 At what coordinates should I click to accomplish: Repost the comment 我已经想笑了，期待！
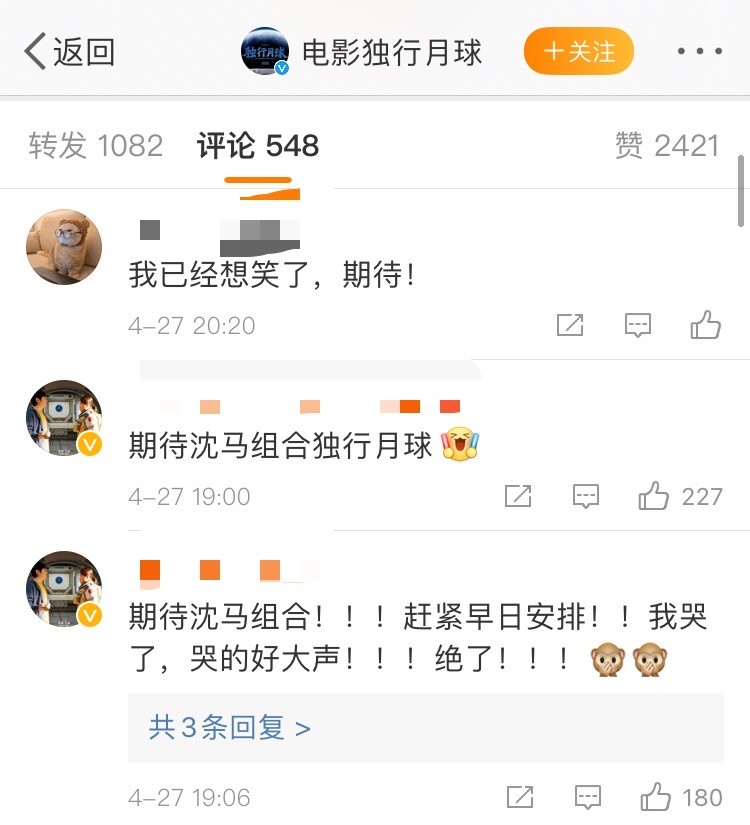pos(570,325)
